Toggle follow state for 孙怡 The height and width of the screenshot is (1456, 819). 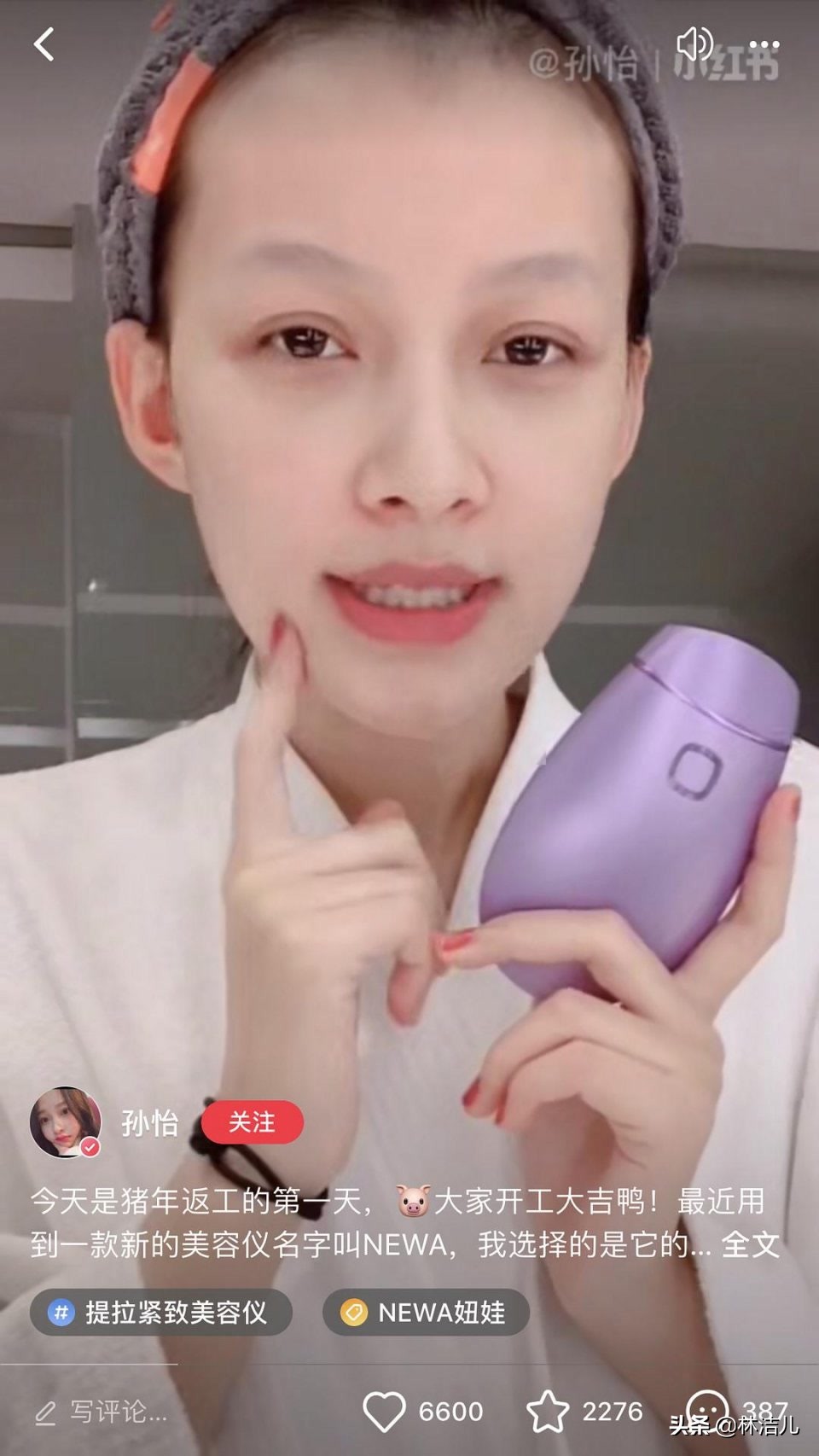(x=253, y=1125)
